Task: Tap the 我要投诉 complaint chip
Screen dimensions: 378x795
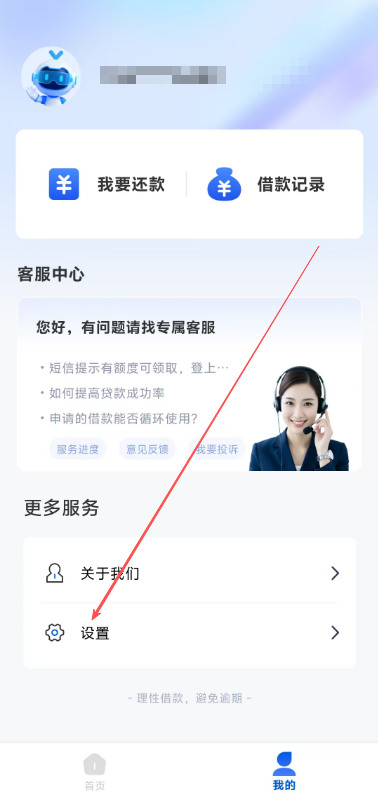Action: click(217, 449)
